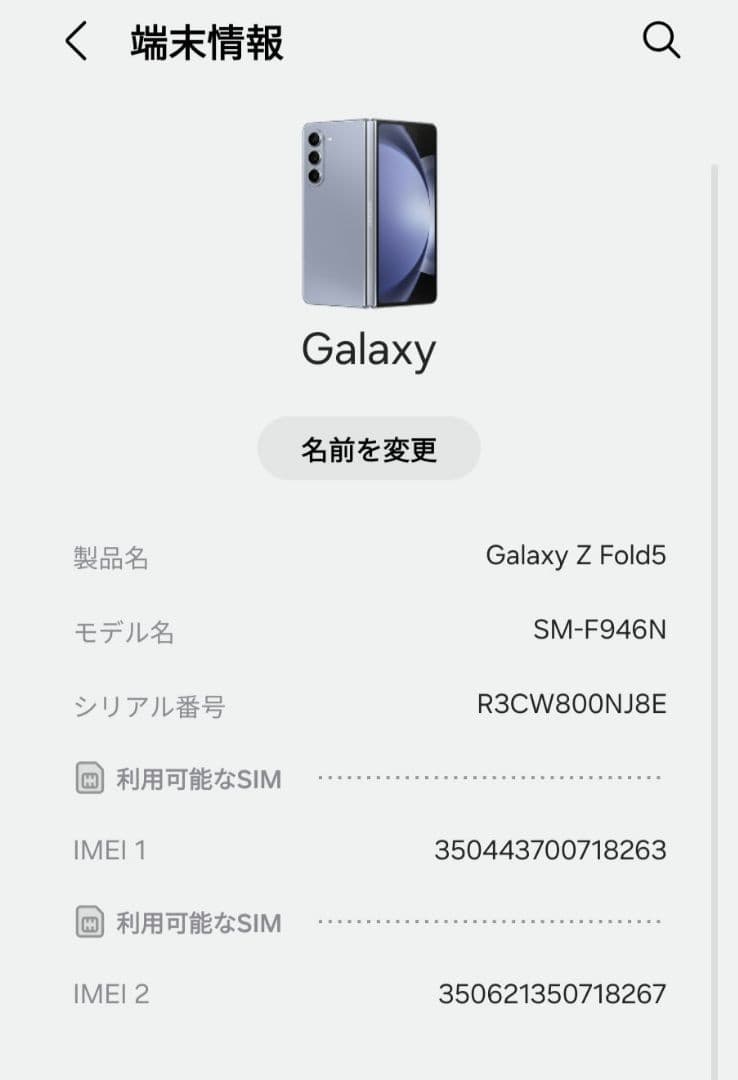
Task: Open search with the magnifier icon
Action: 661,42
